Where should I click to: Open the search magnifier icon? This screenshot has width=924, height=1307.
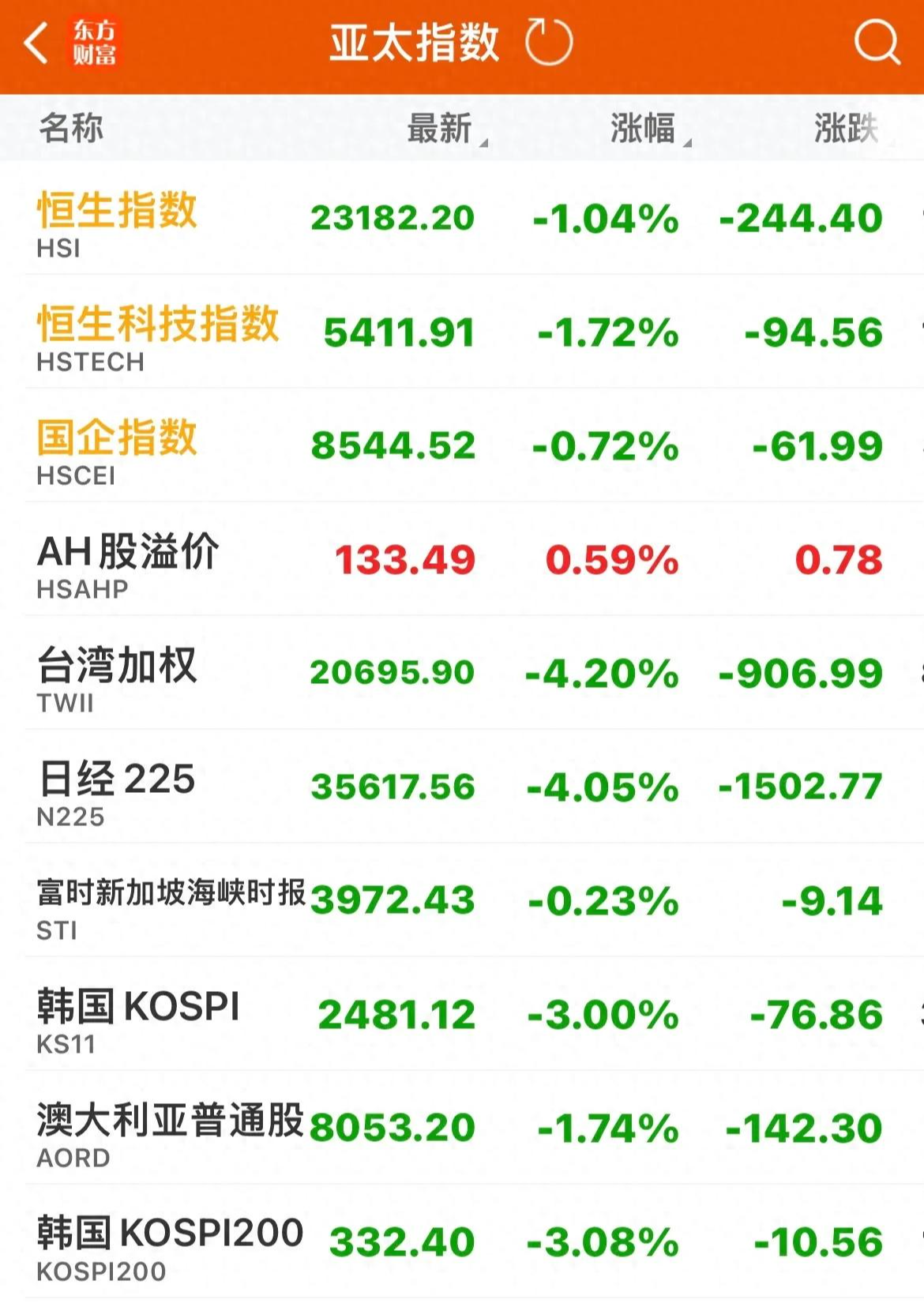[x=877, y=41]
